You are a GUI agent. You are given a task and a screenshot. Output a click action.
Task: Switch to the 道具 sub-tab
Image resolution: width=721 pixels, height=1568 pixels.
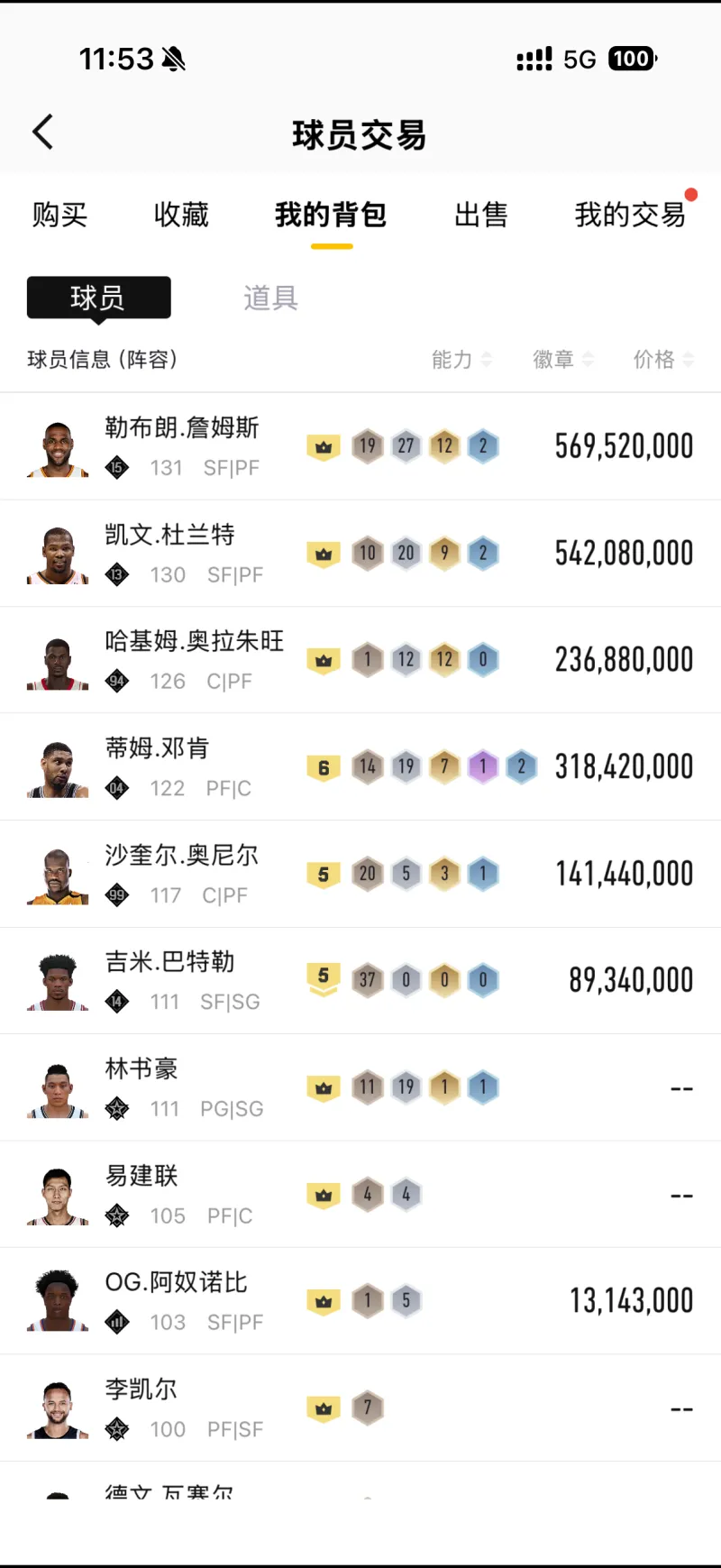[270, 298]
